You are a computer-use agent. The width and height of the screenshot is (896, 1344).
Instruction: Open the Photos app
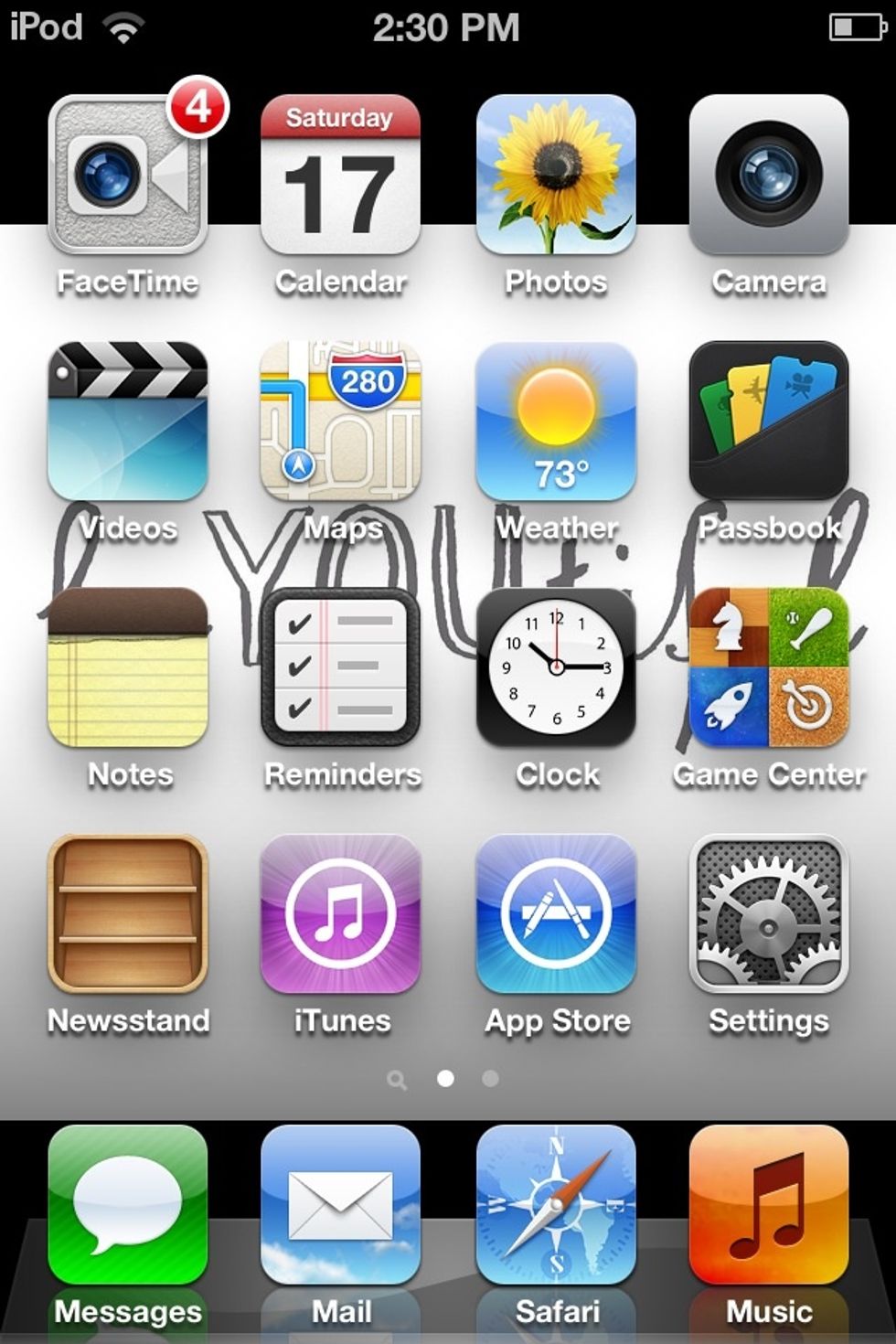point(556,175)
